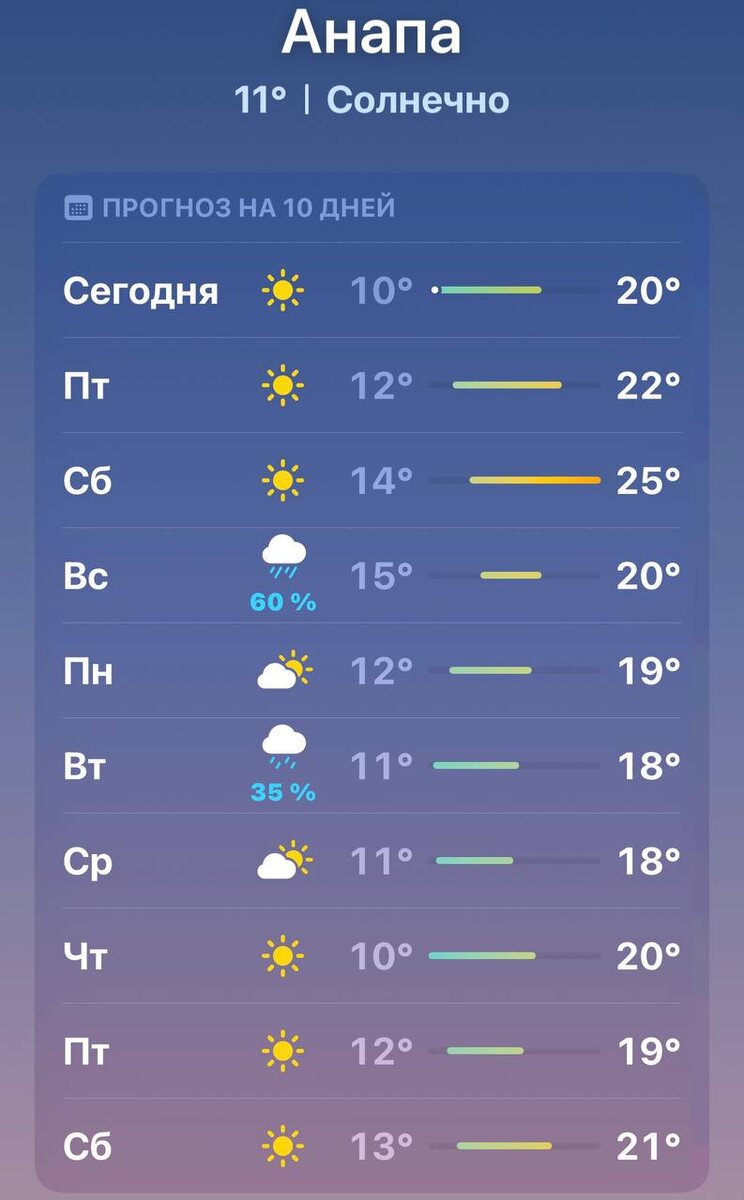
Task: Select the 35% precipitation chance for Вт
Action: pyautogui.click(x=283, y=791)
